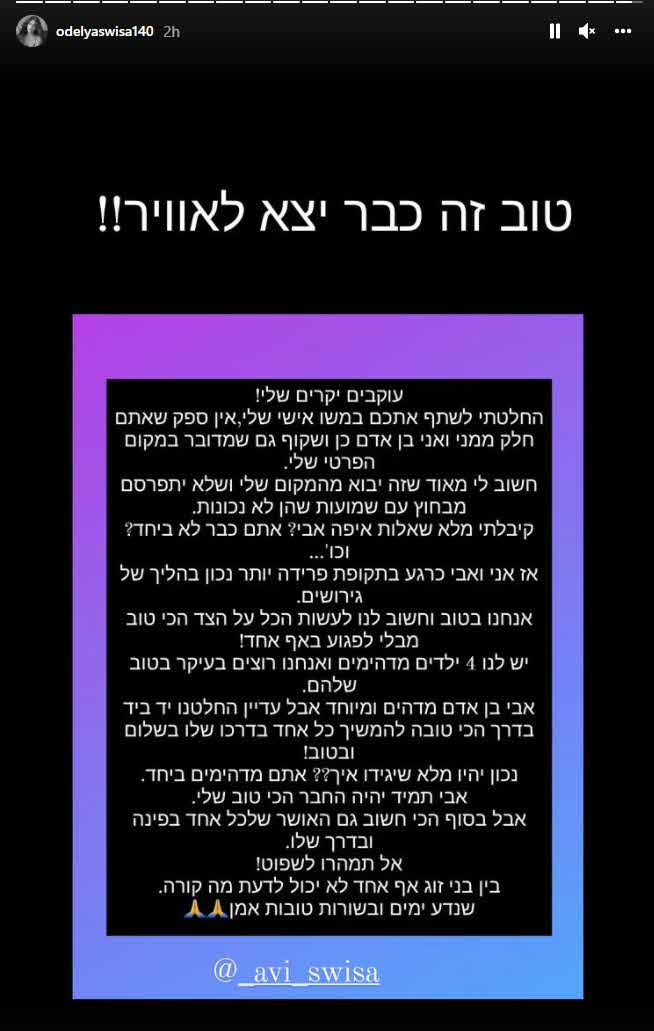
Task: Pause the story playback
Action: [x=555, y=32]
